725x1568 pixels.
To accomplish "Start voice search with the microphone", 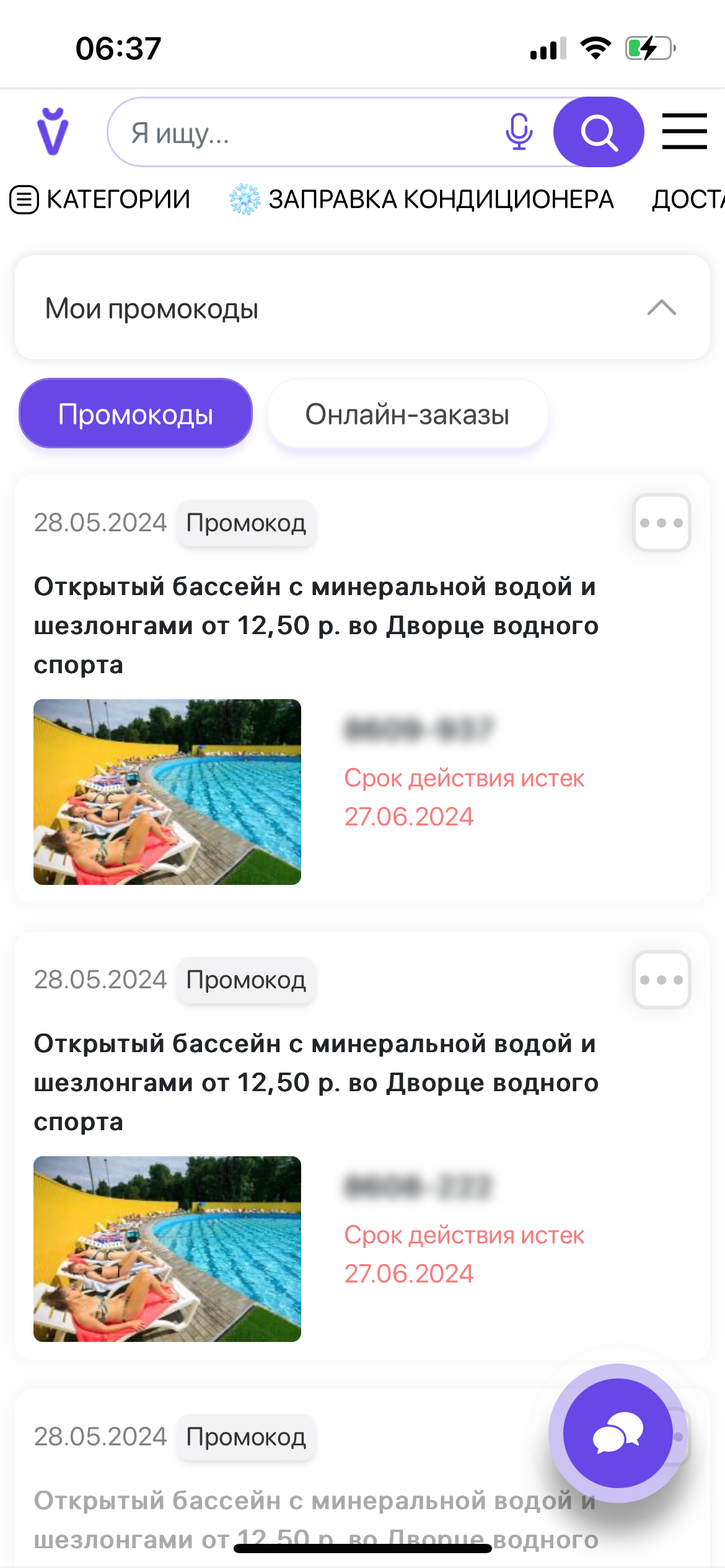I will tap(519, 132).
